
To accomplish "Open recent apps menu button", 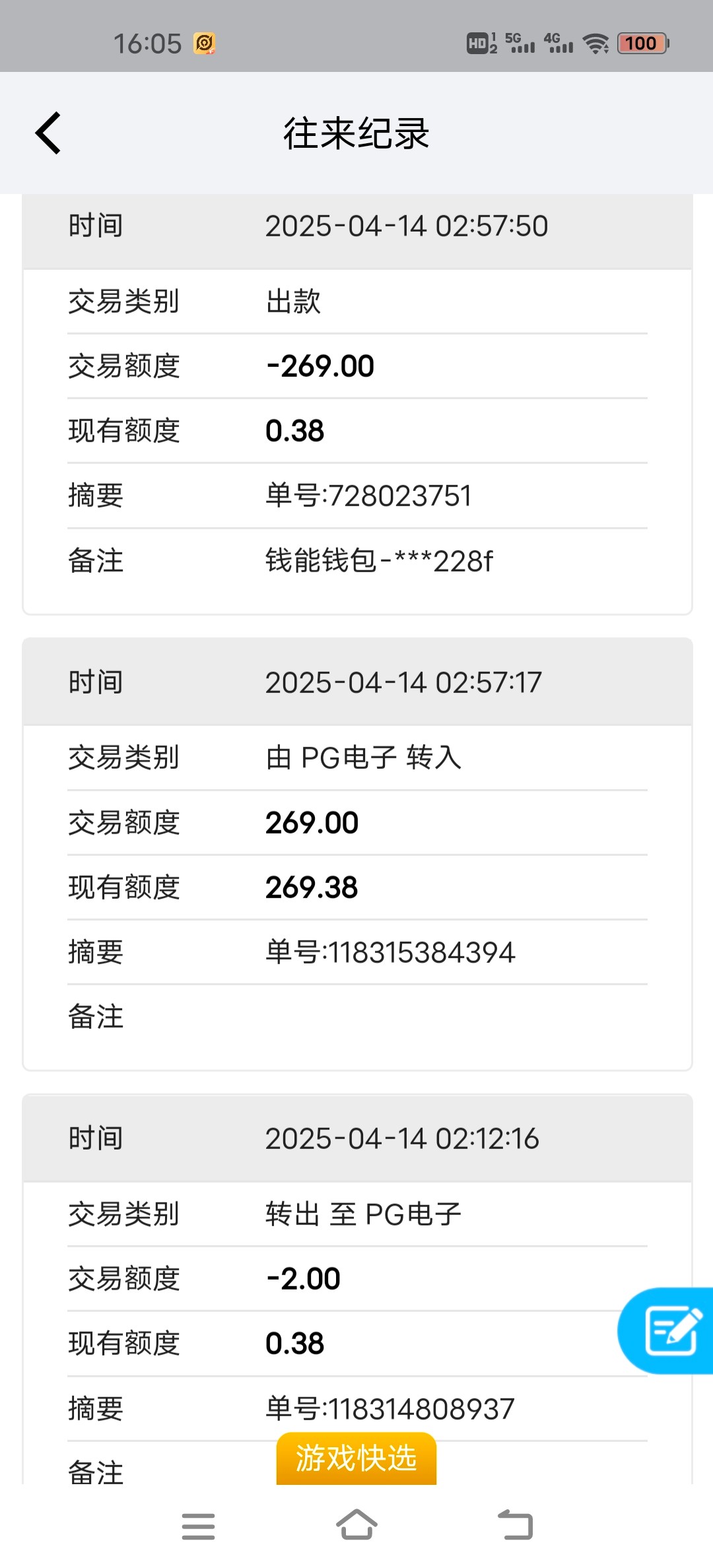I will click(198, 1526).
